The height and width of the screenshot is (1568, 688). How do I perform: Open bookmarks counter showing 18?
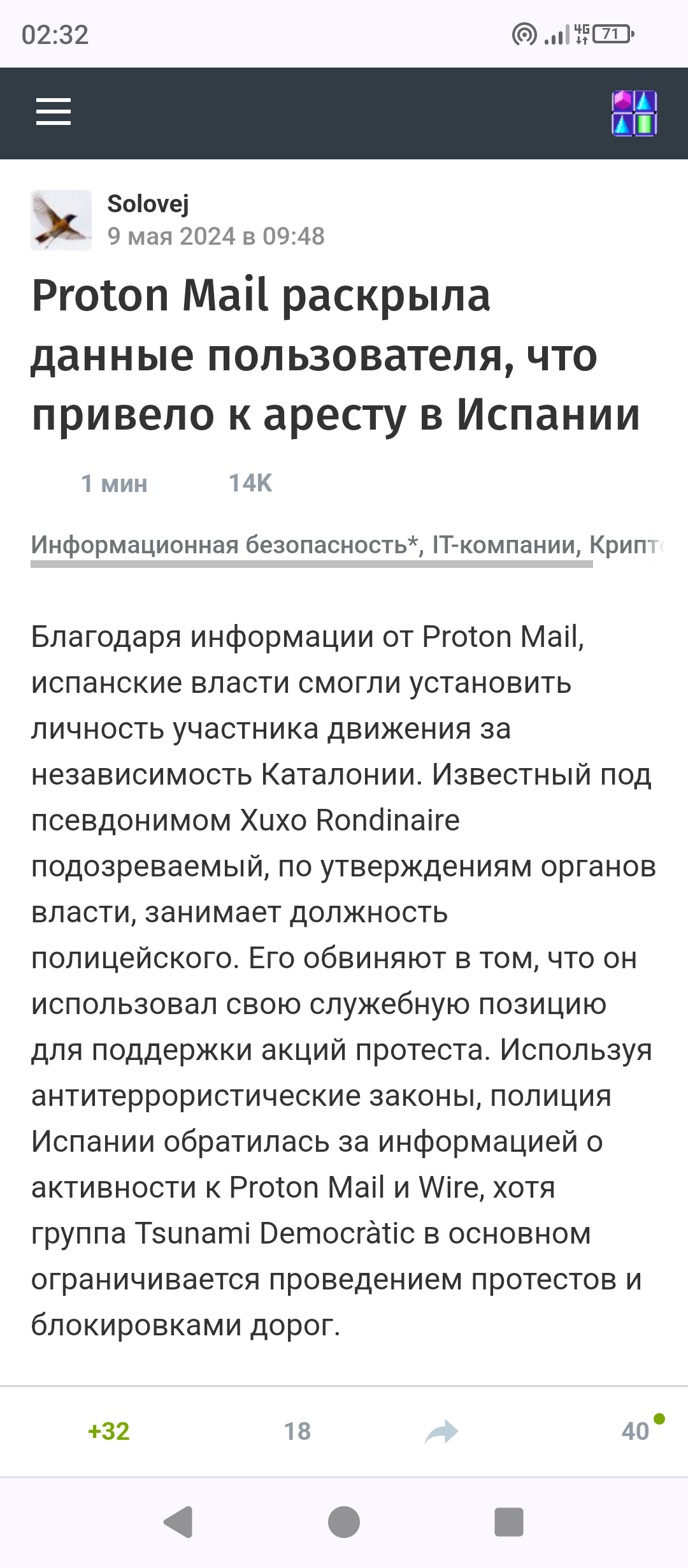[297, 1431]
